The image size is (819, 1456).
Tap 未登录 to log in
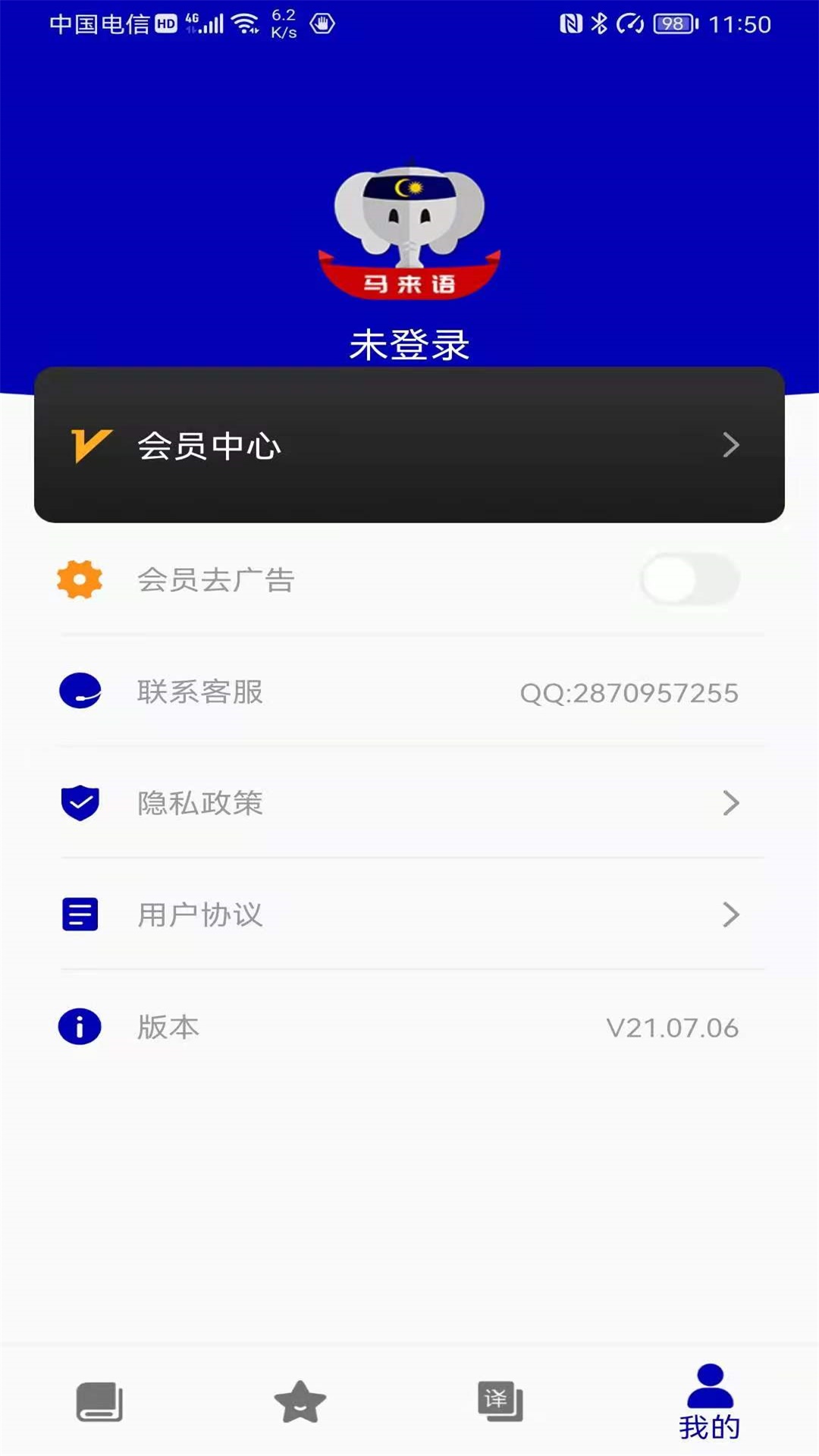pos(409,345)
